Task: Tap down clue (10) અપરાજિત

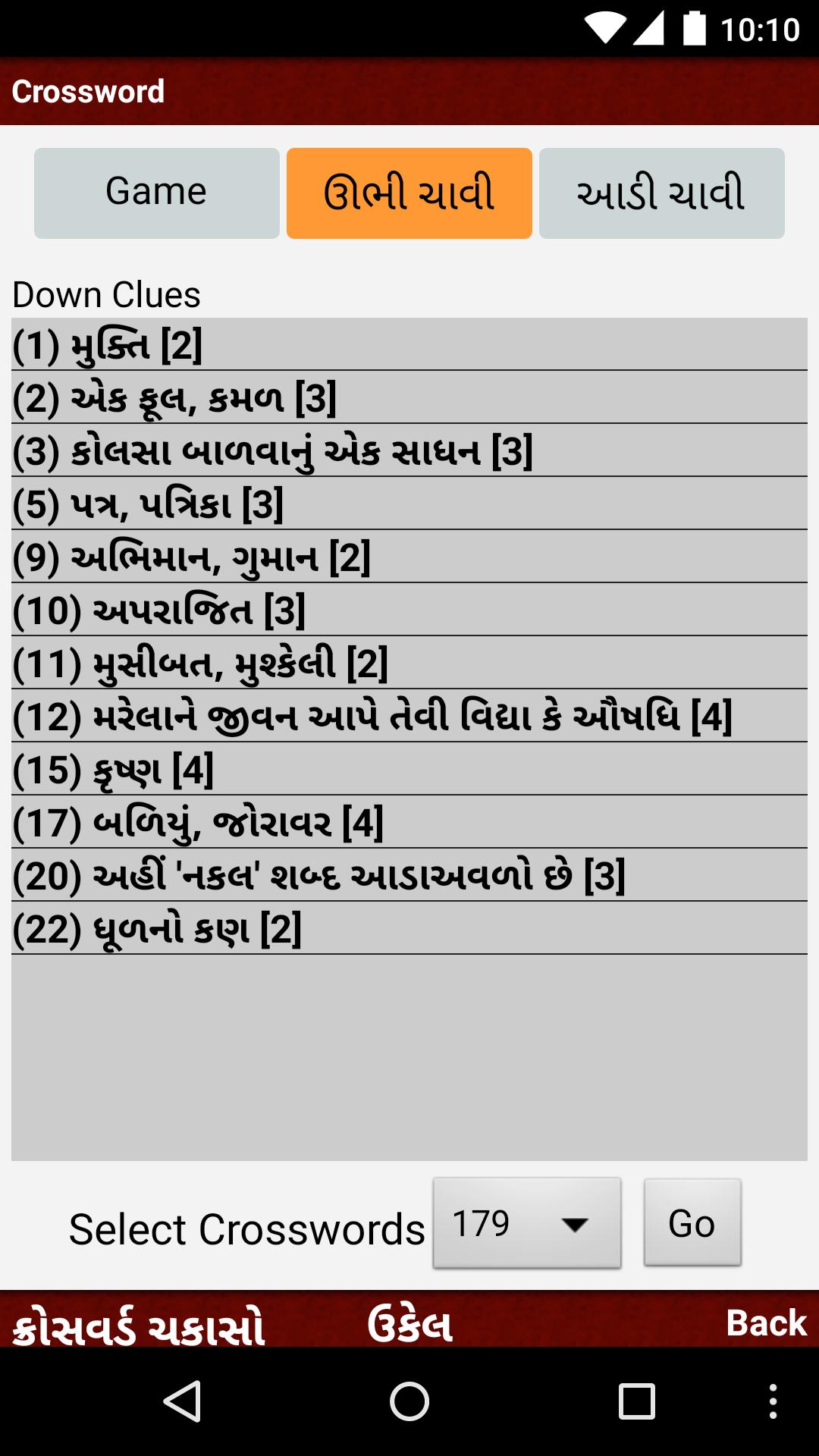Action: click(409, 610)
